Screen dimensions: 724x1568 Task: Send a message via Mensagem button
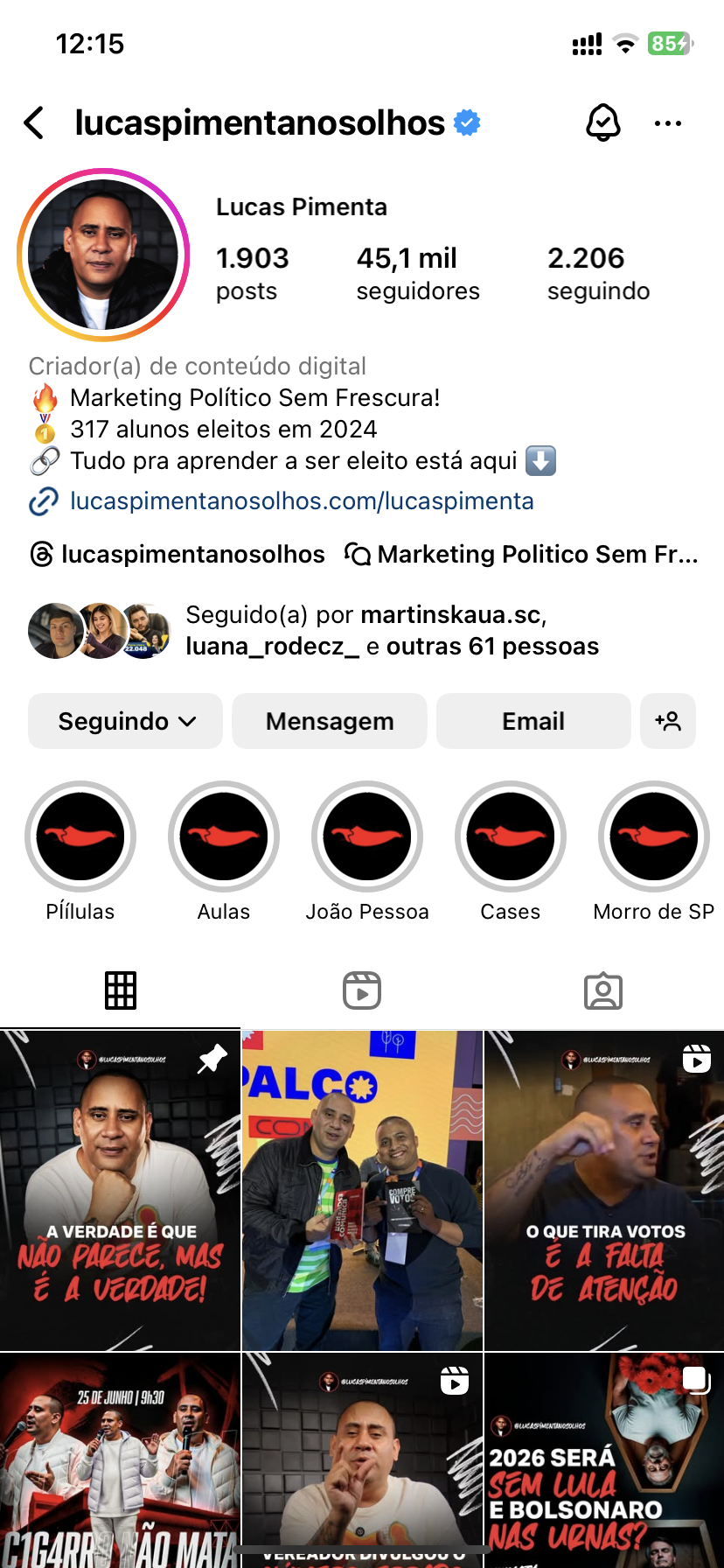click(330, 721)
